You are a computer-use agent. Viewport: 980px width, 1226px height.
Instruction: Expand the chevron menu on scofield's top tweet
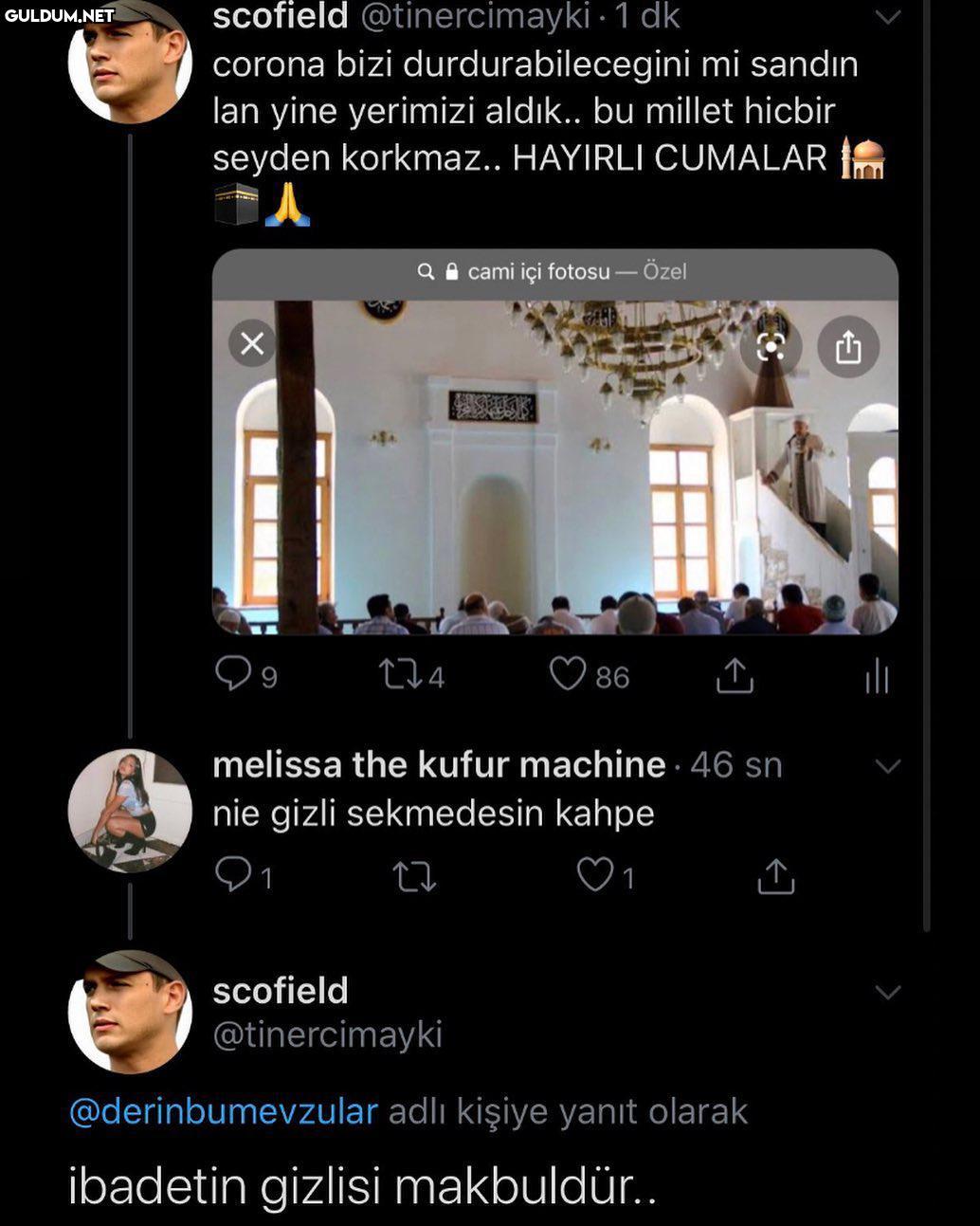tap(887, 17)
